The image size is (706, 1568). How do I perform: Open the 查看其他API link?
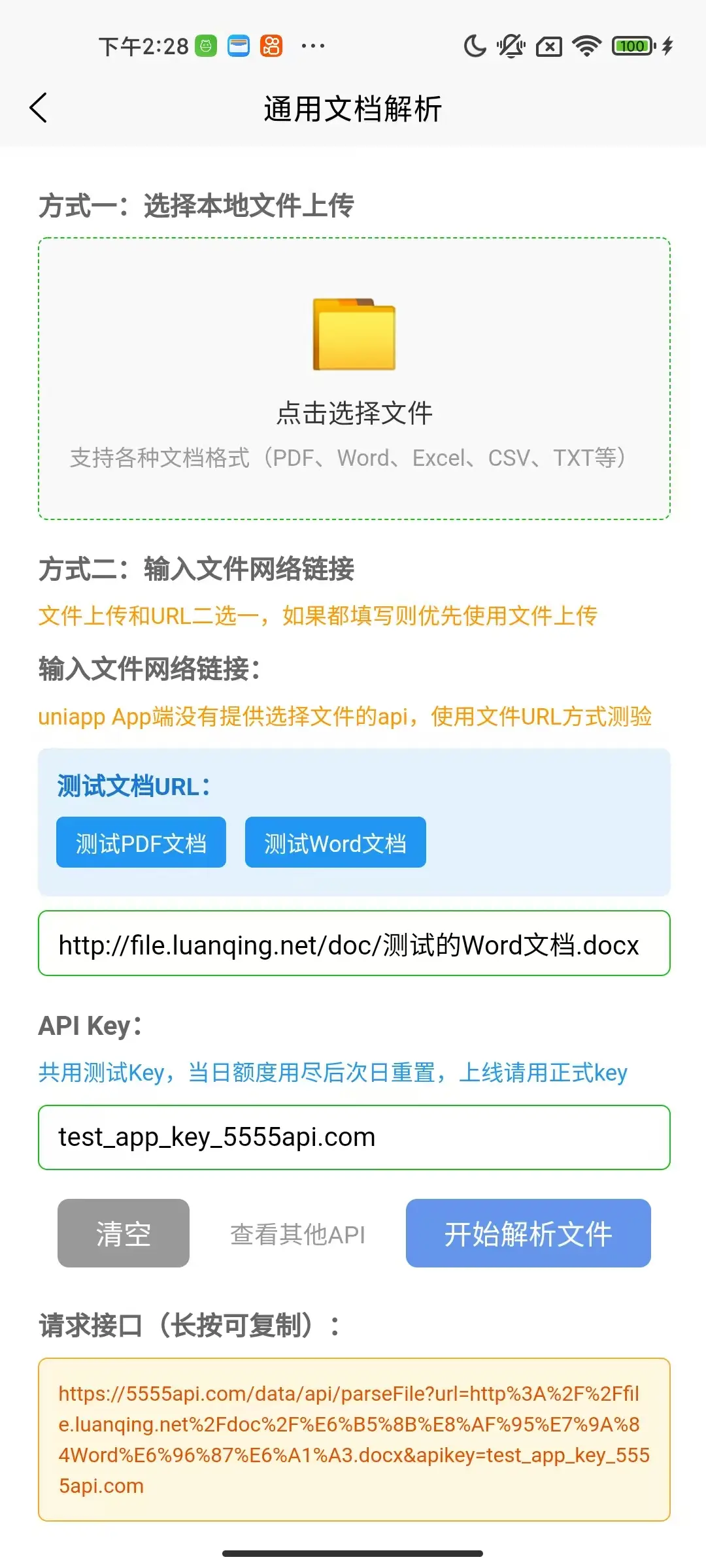point(297,1234)
